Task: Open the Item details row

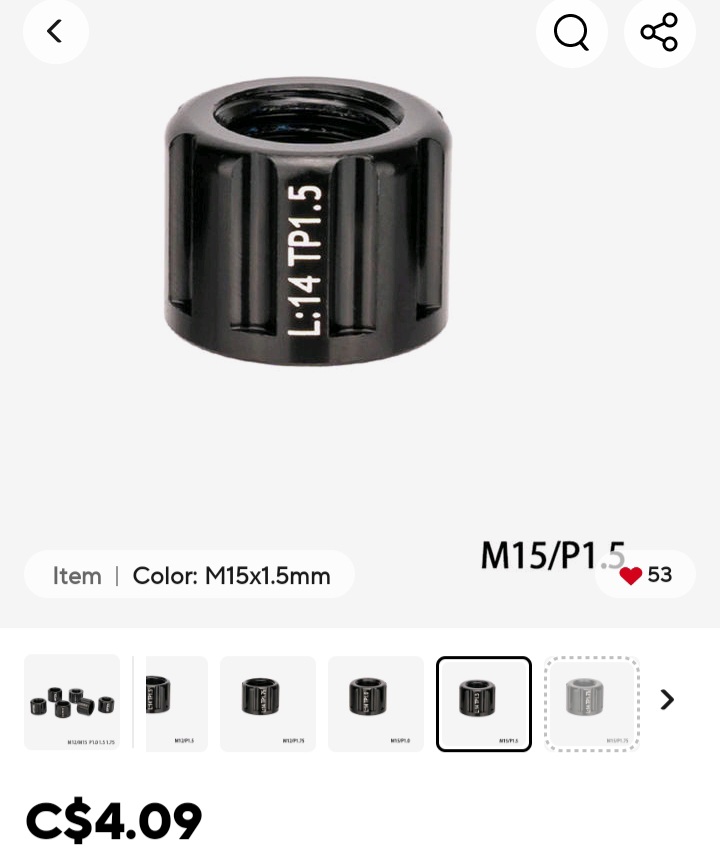Action: point(77,576)
